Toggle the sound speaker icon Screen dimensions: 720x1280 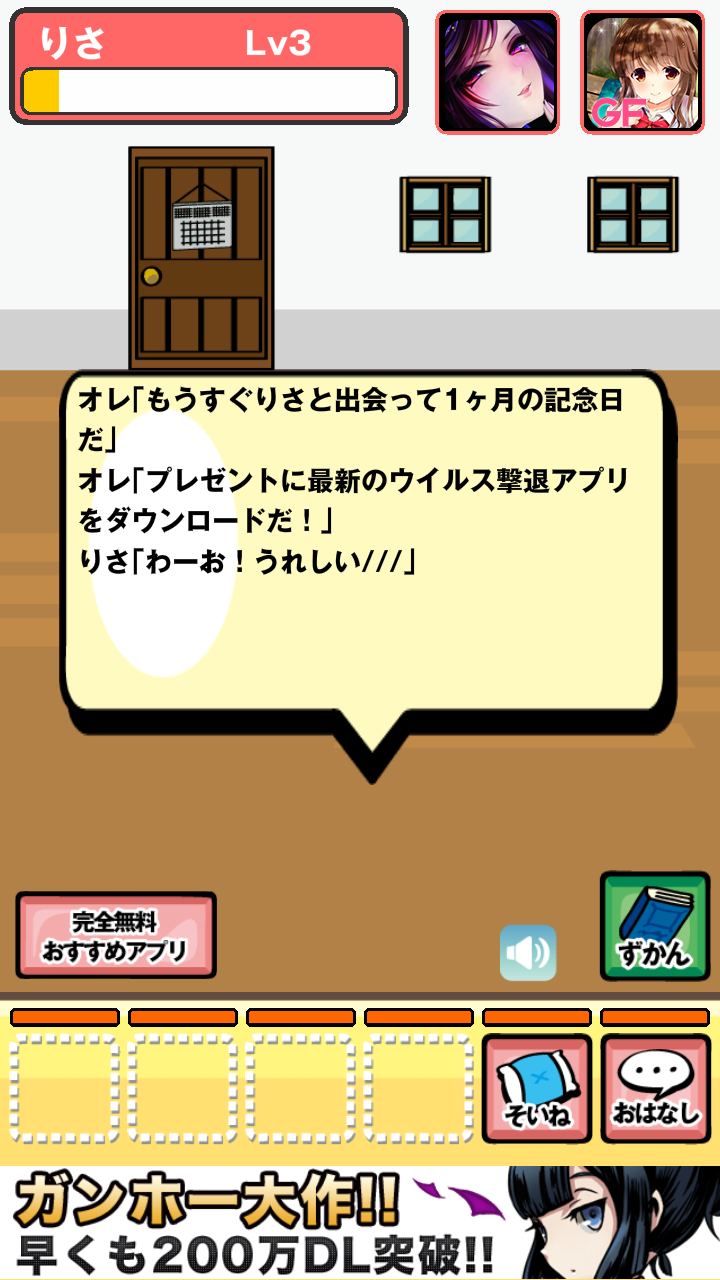click(x=528, y=953)
